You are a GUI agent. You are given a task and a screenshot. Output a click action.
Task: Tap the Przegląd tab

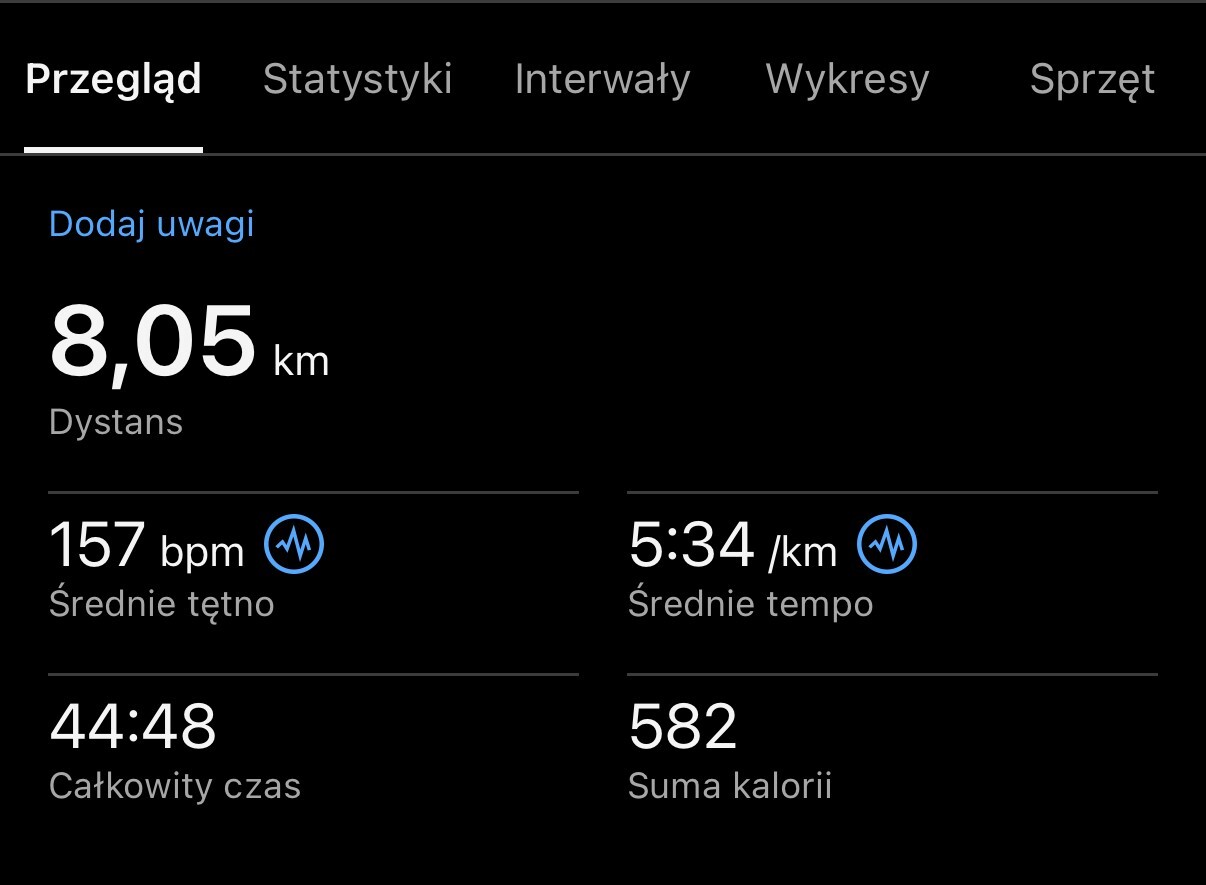[113, 80]
